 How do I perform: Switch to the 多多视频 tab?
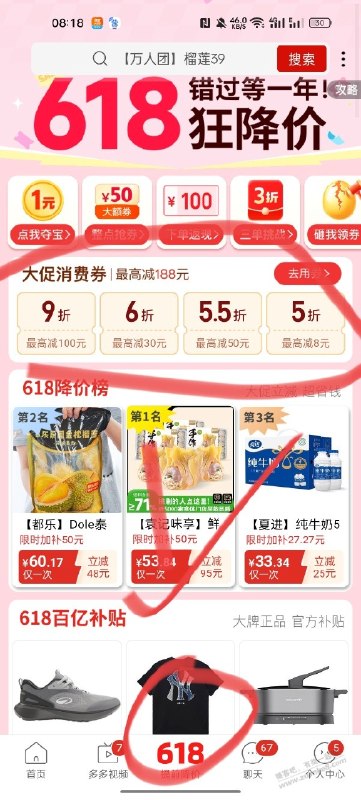pyautogui.click(x=108, y=760)
